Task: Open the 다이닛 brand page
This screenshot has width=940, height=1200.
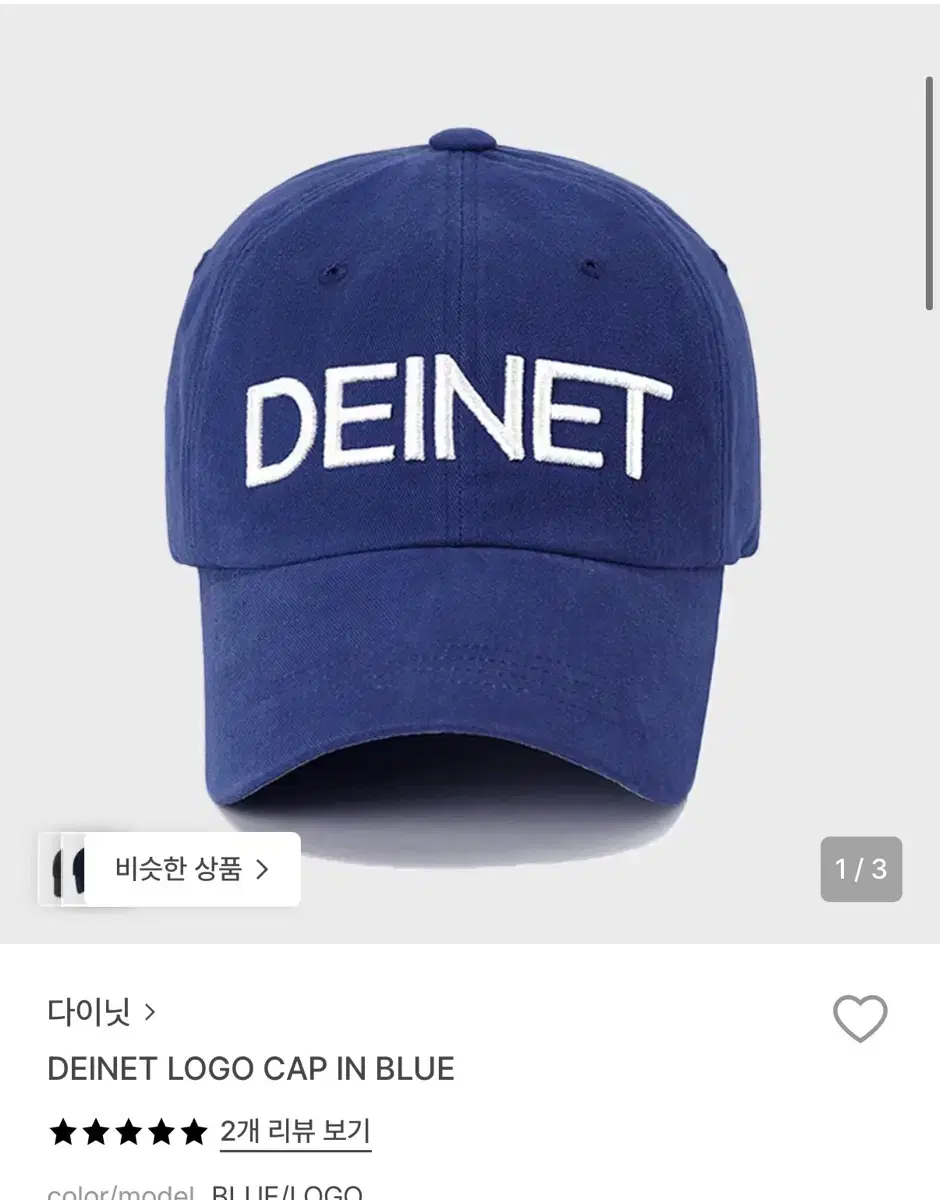Action: (101, 1012)
